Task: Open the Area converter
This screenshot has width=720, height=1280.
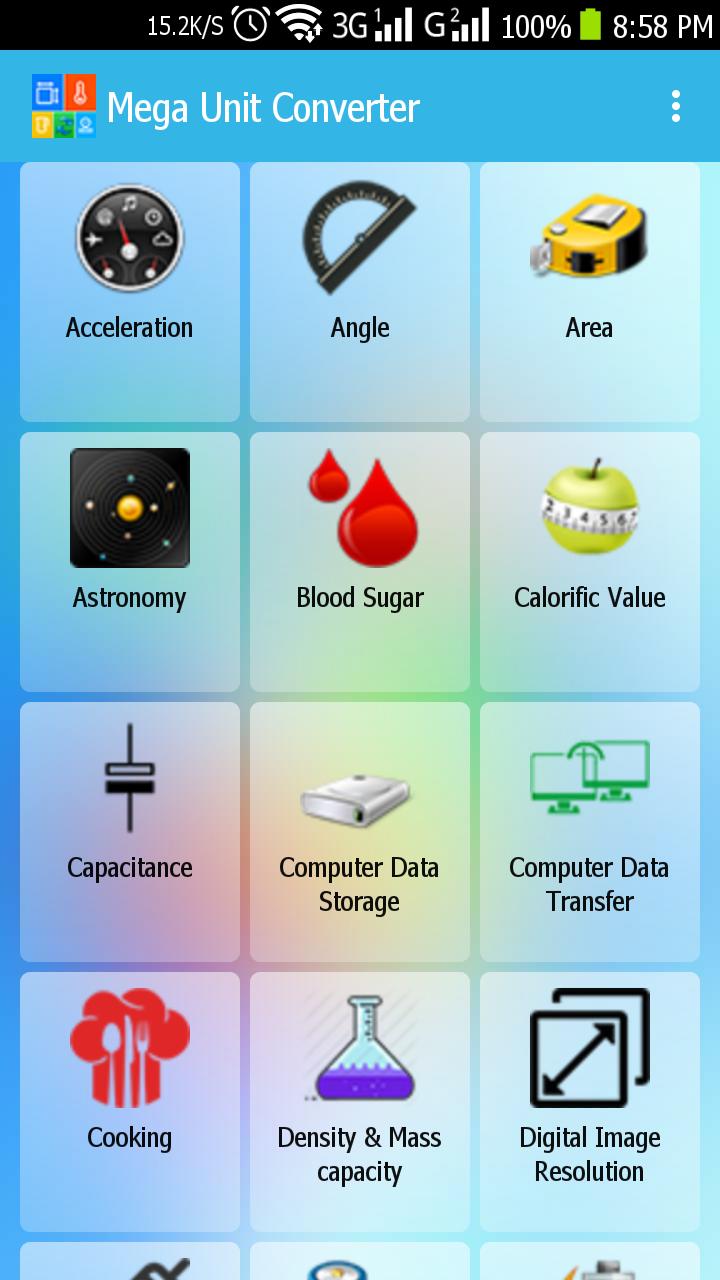Action: click(590, 291)
